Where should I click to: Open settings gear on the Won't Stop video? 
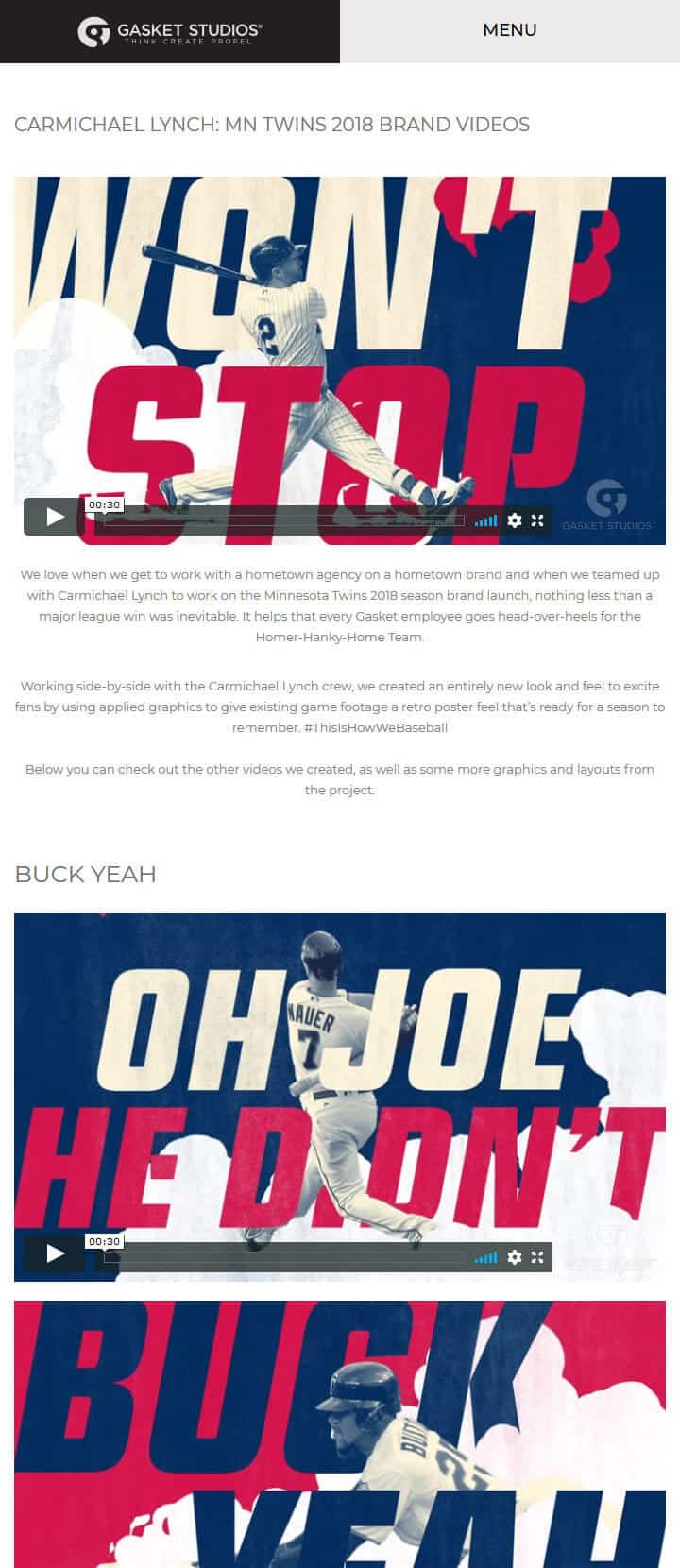[x=515, y=520]
